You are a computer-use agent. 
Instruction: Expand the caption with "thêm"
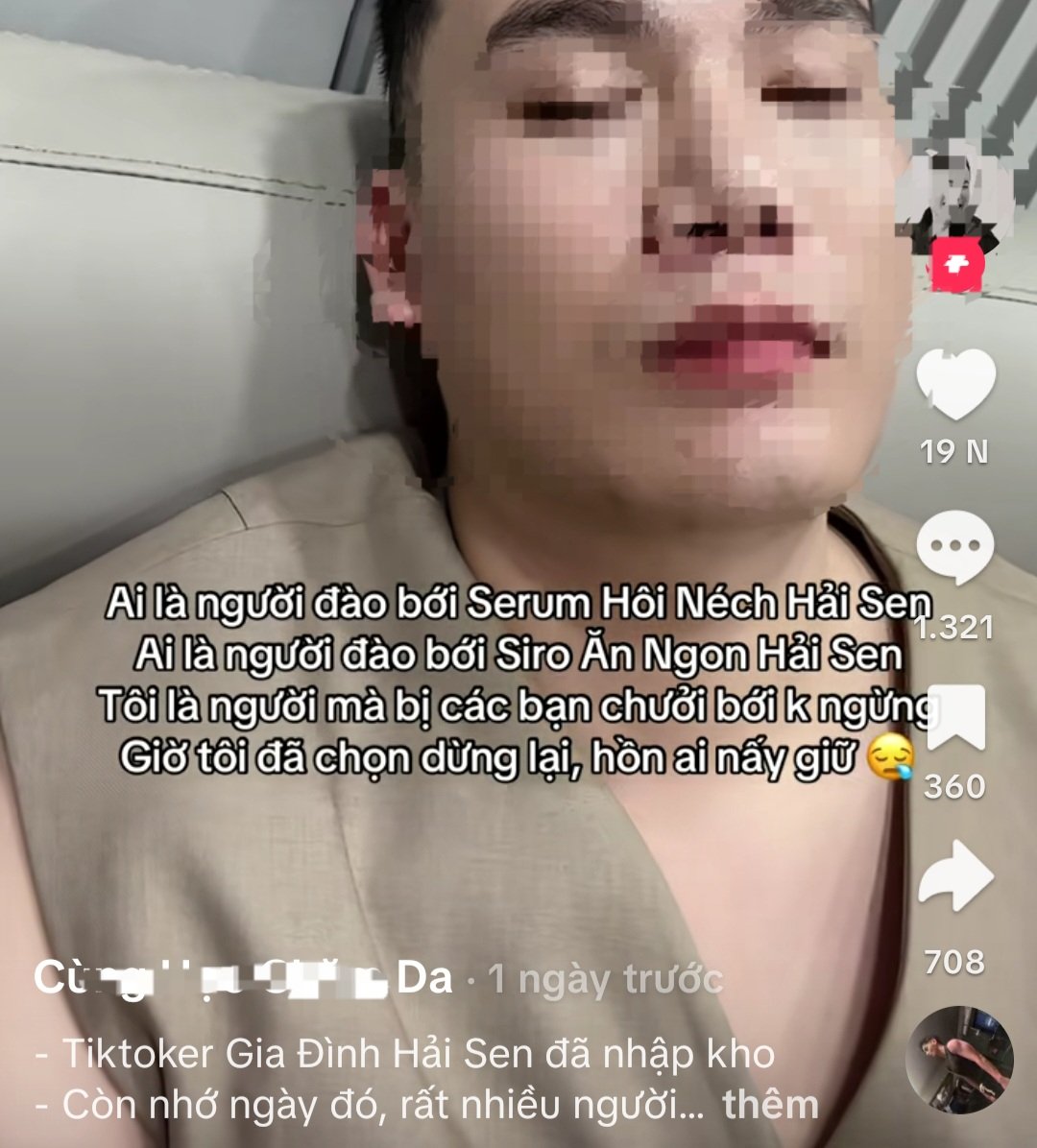point(771,1105)
